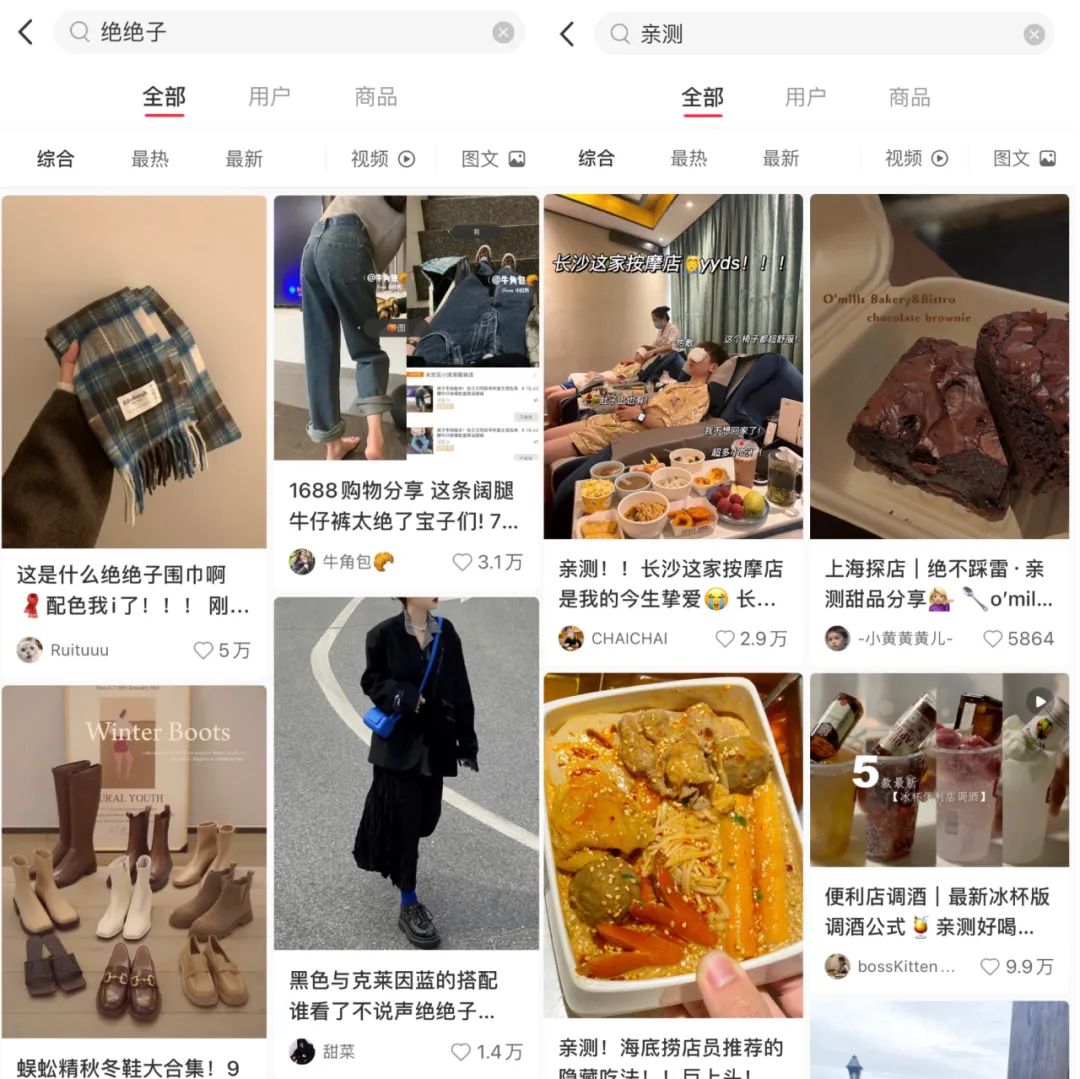The height and width of the screenshot is (1079, 1080).
Task: Switch to 用户 tab in 绝绝子 search
Action: pos(268,97)
